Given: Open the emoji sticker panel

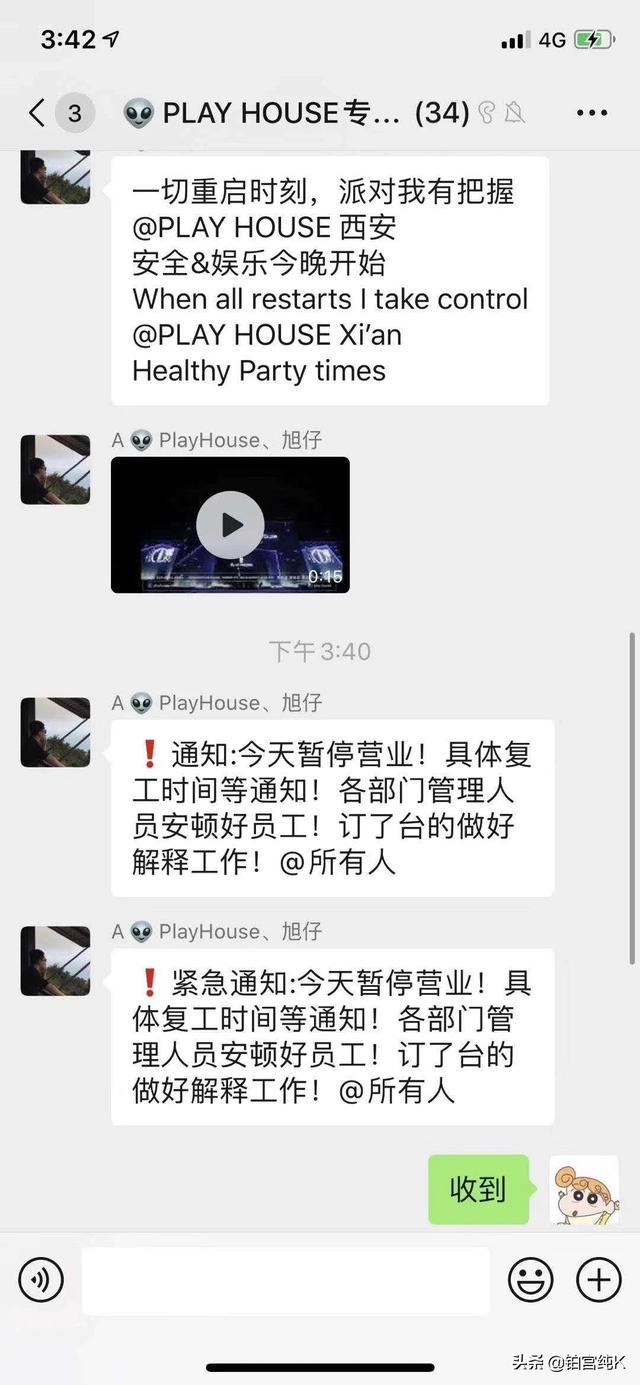Looking at the screenshot, I should pos(531,1279).
